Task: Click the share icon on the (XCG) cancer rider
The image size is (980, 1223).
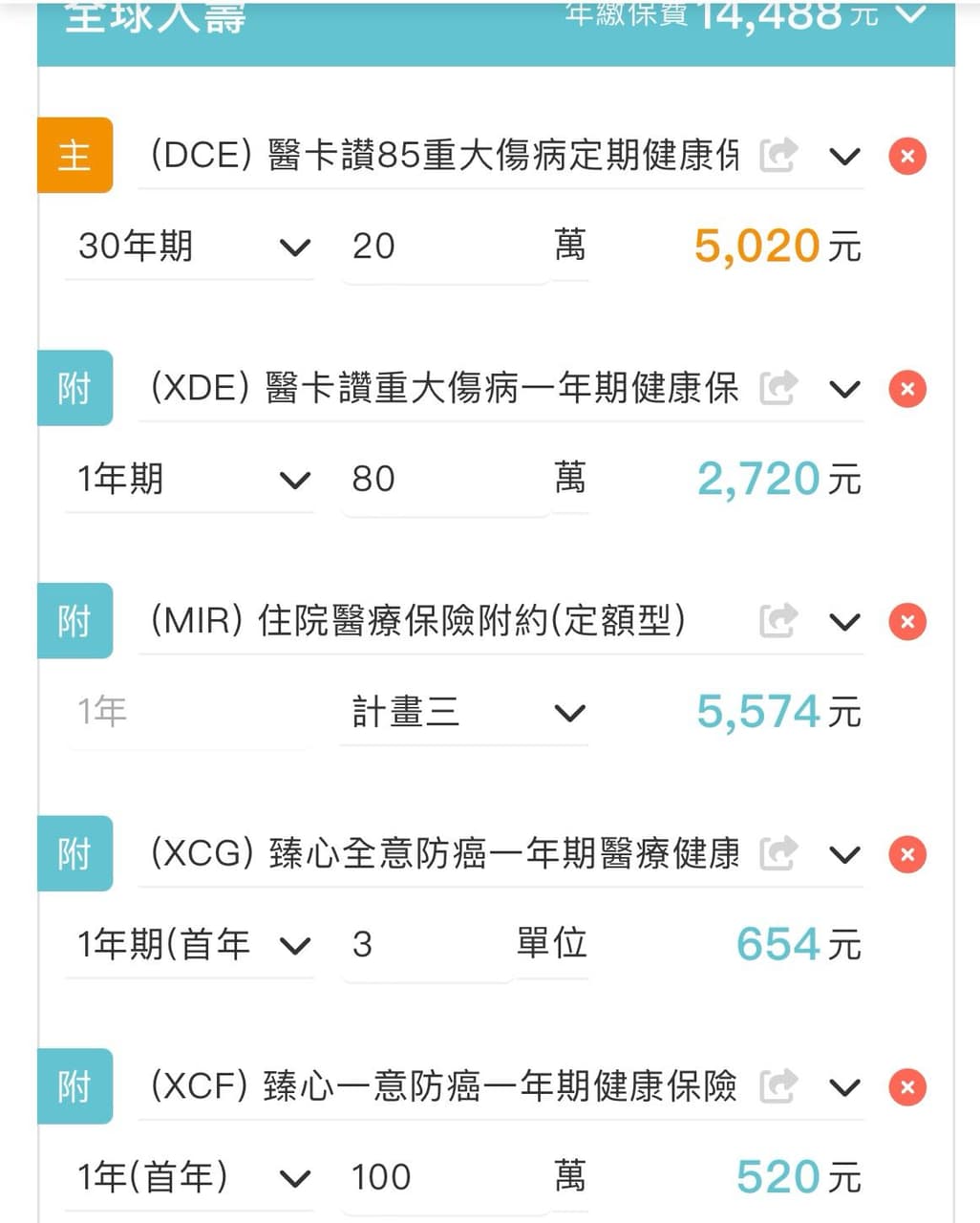Action: [778, 853]
